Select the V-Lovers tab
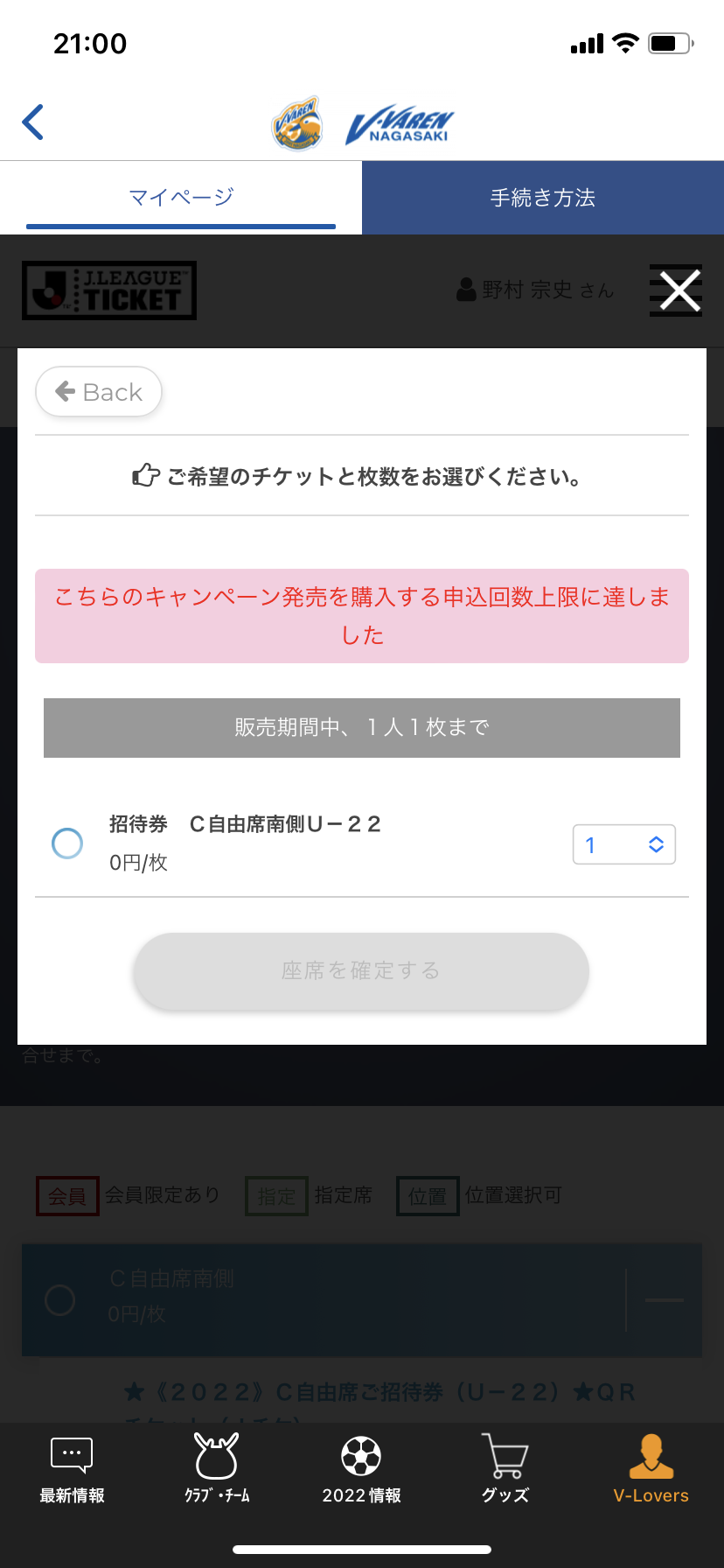The height and width of the screenshot is (1568, 724). (651, 1469)
